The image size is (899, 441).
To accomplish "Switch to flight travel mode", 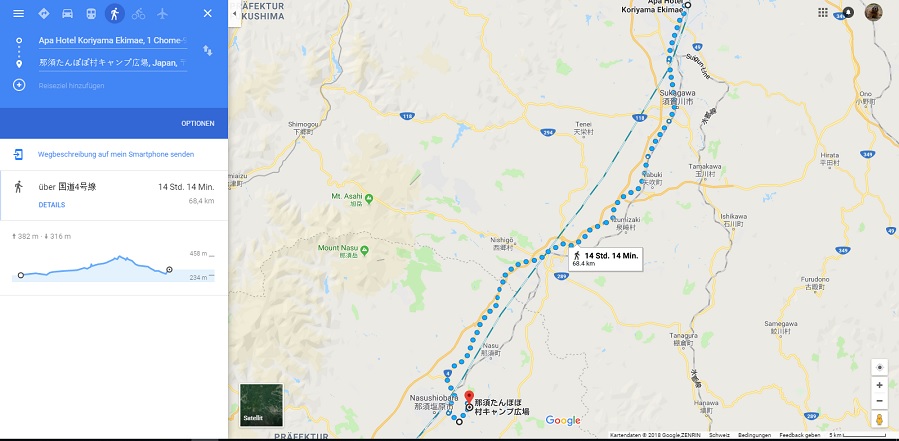I will (162, 14).
